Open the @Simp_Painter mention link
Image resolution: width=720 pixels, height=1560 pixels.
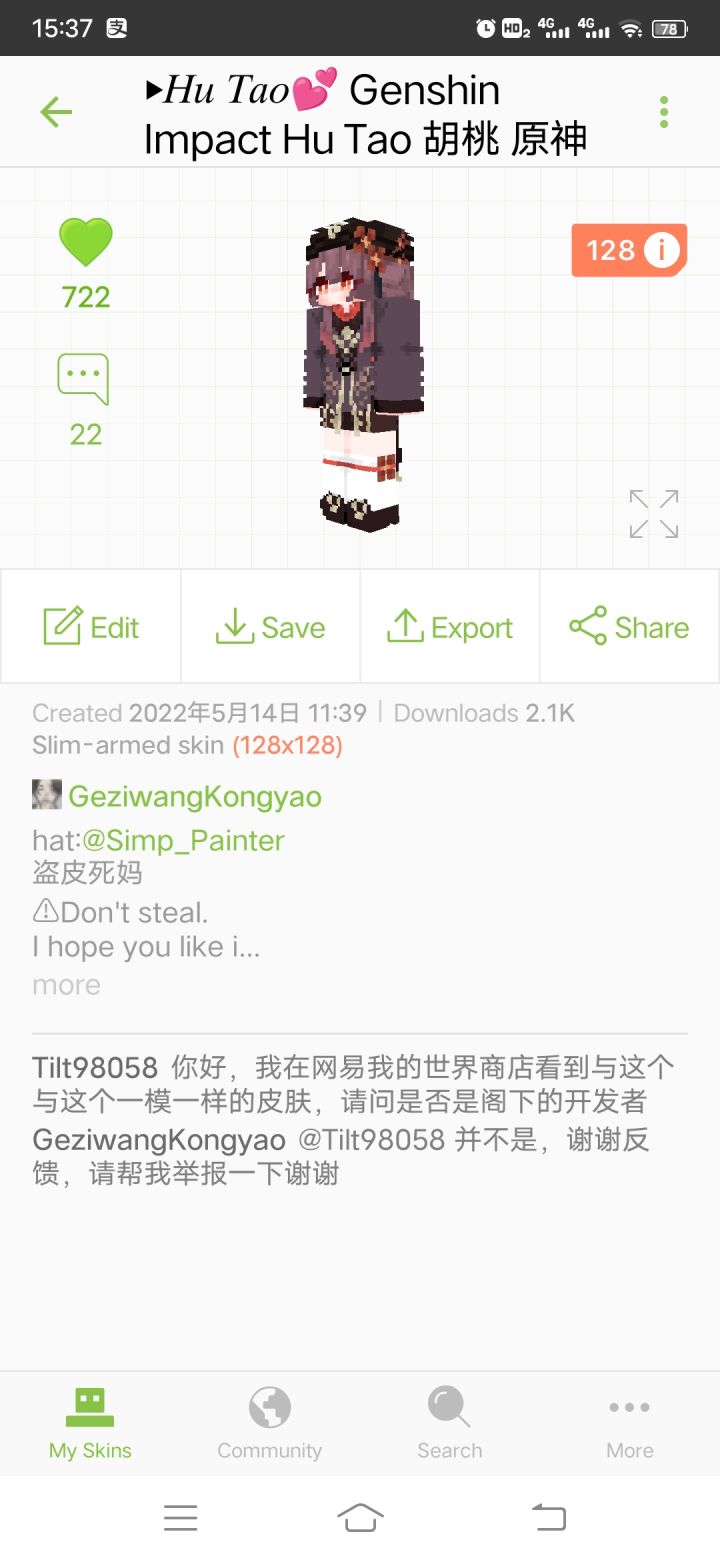[x=183, y=840]
